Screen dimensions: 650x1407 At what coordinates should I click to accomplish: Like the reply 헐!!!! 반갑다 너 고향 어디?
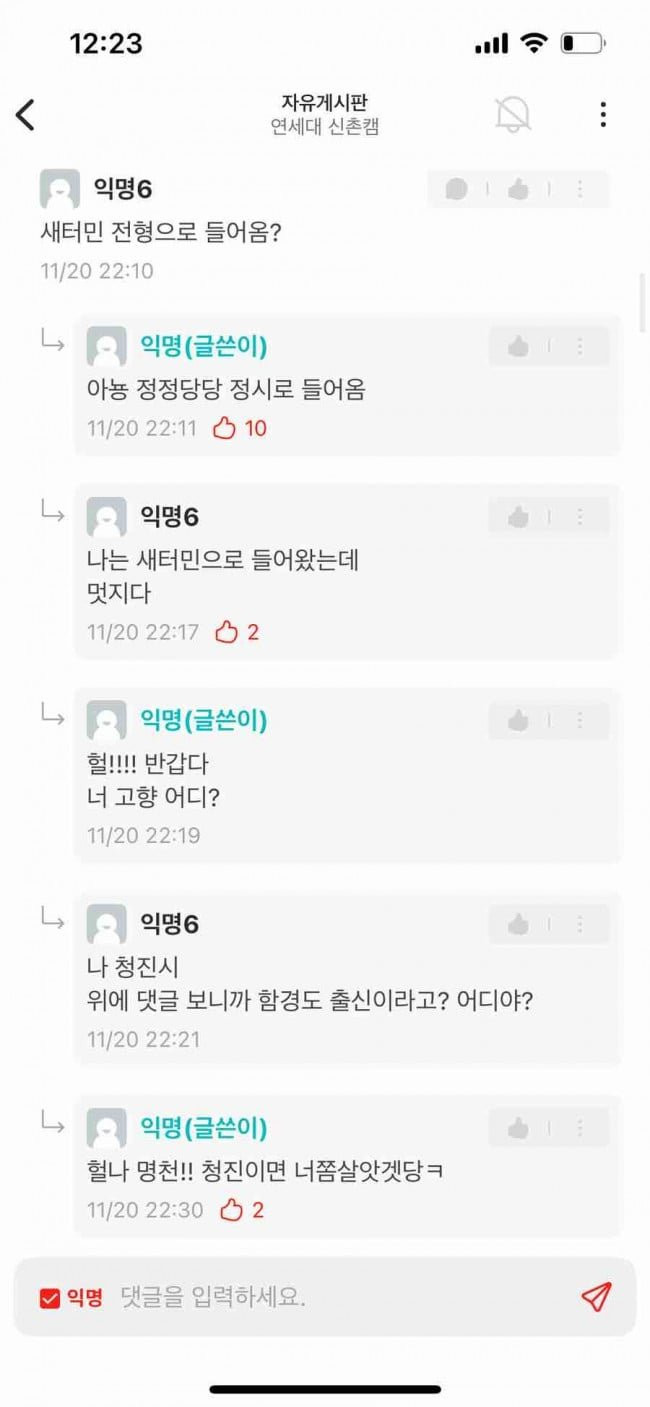518,720
